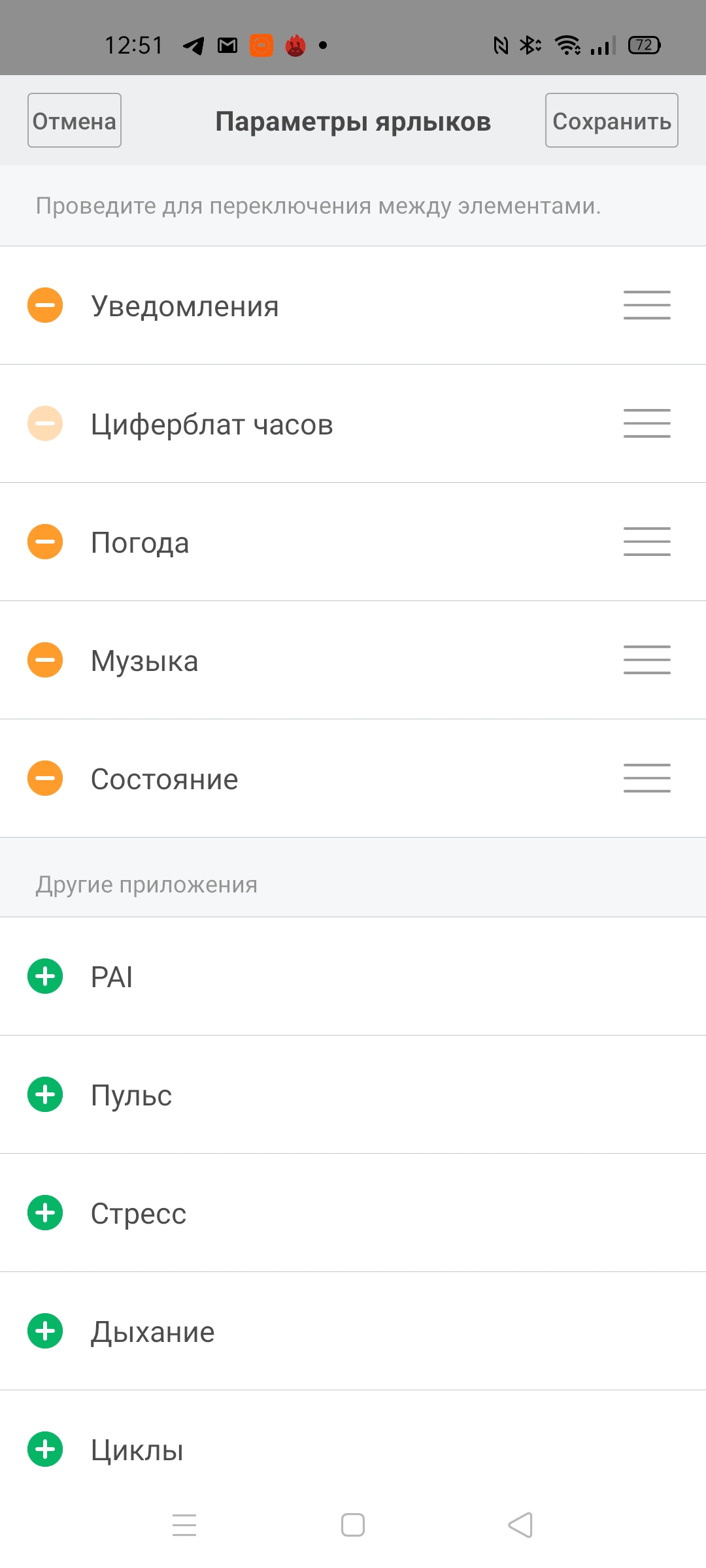
Task: Tap the reorder handle for Состояние
Action: pyautogui.click(x=647, y=778)
